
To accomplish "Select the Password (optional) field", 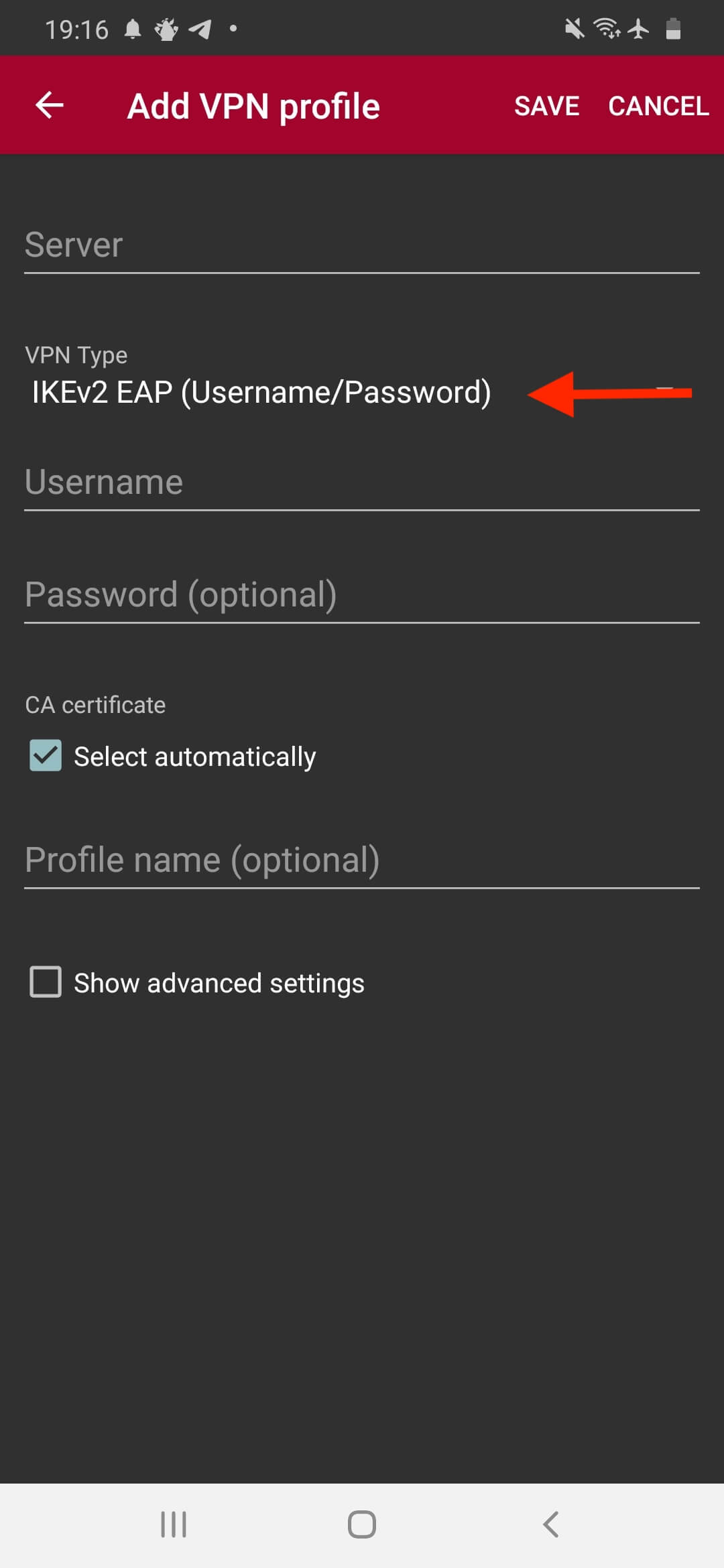I will 362,595.
